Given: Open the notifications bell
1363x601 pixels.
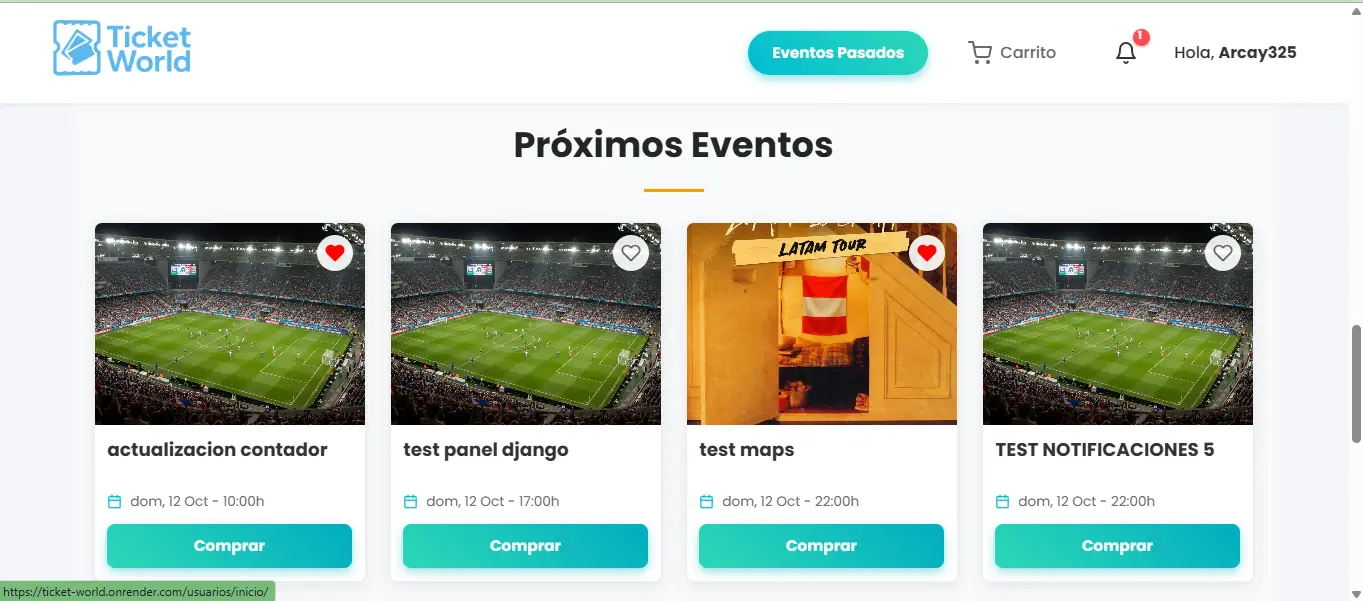Looking at the screenshot, I should 1126,53.
